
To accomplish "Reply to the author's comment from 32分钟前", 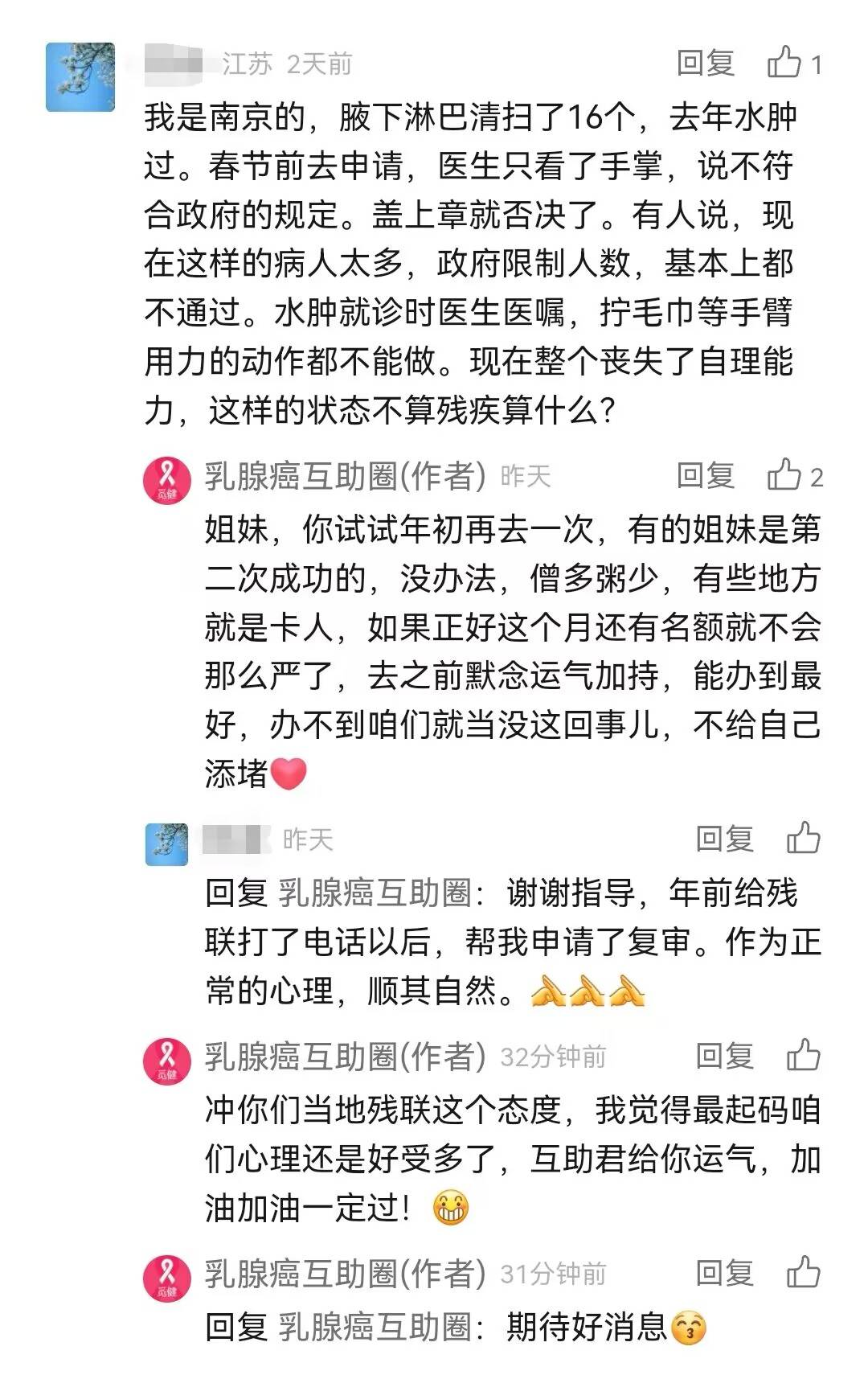I will [x=724, y=1055].
